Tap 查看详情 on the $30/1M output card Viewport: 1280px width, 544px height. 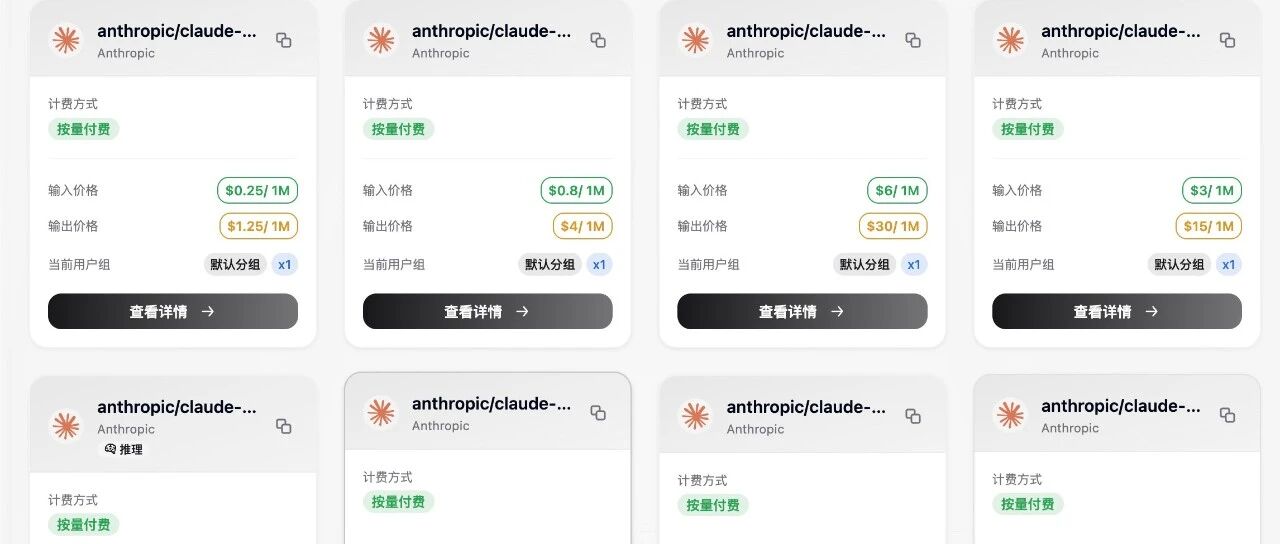(802, 311)
